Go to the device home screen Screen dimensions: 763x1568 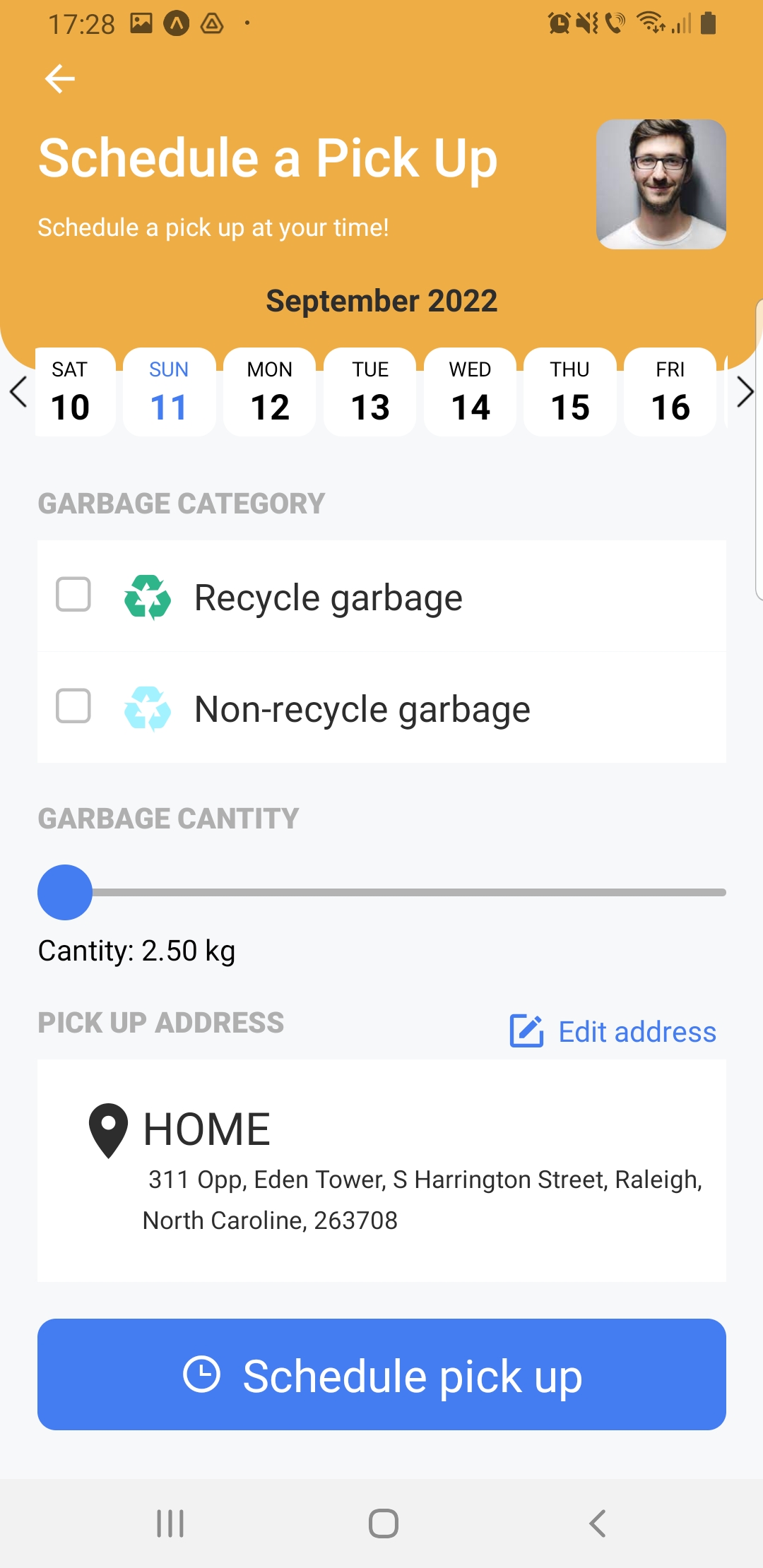click(x=383, y=1524)
